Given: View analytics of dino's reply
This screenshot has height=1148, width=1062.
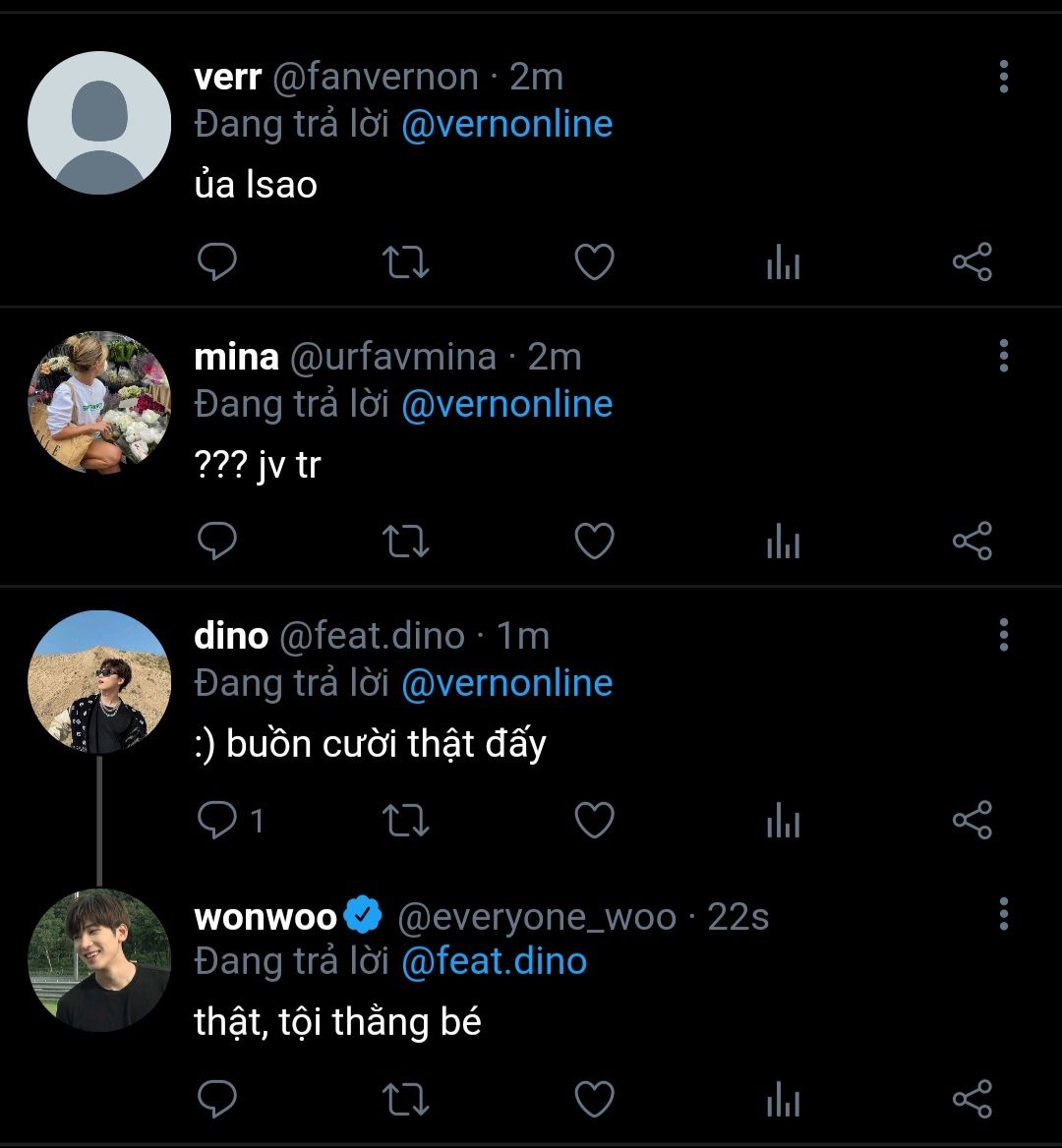Looking at the screenshot, I should 783,821.
